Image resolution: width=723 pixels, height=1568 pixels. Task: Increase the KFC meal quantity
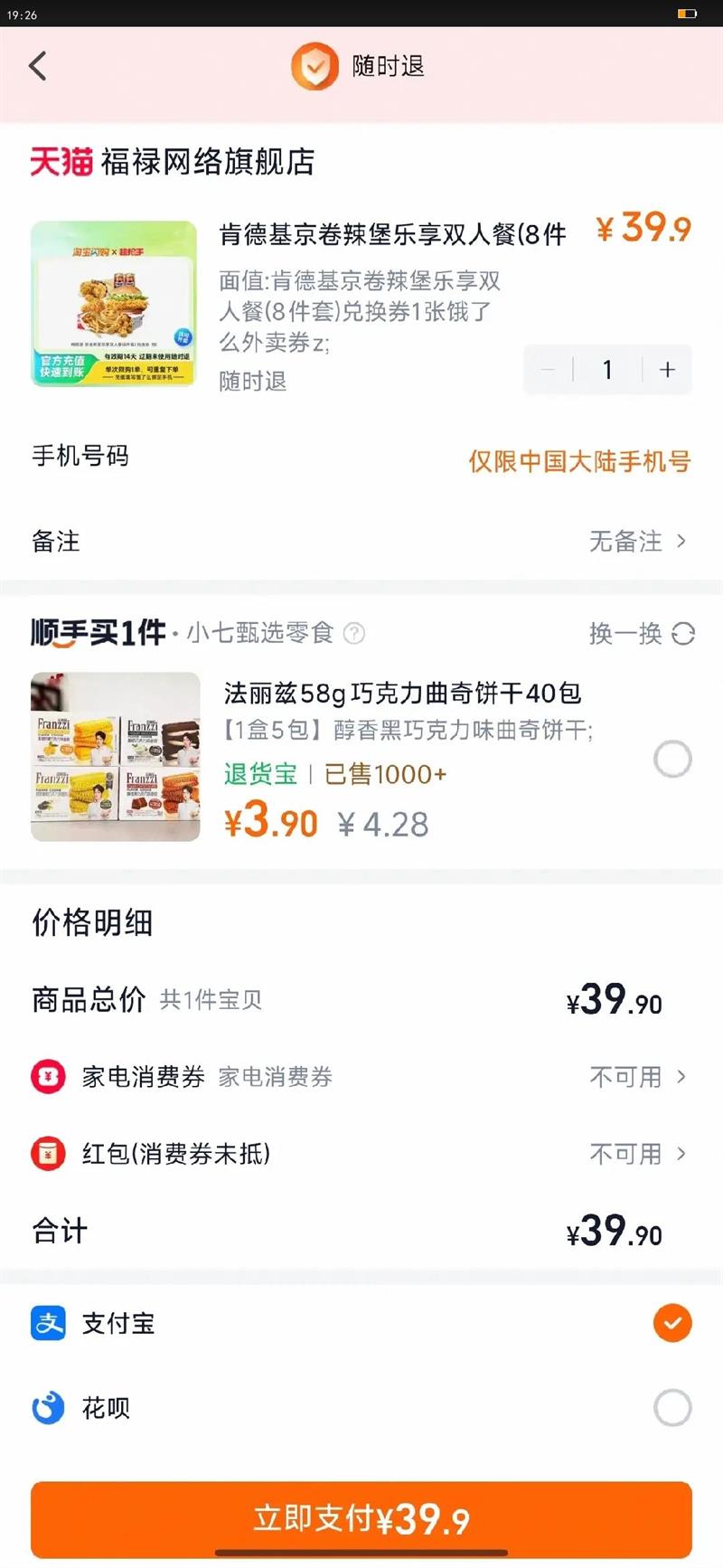[667, 369]
